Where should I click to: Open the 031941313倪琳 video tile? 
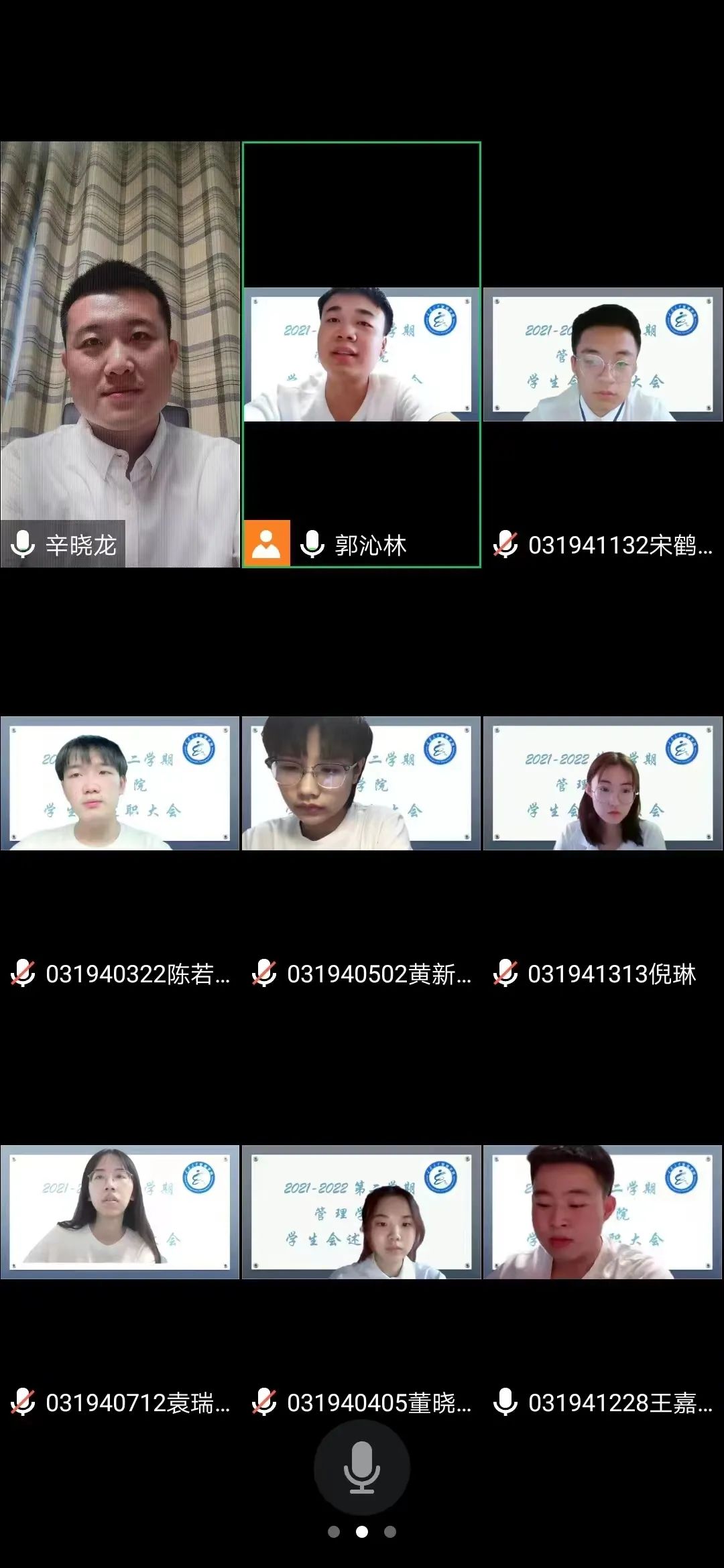(603, 783)
